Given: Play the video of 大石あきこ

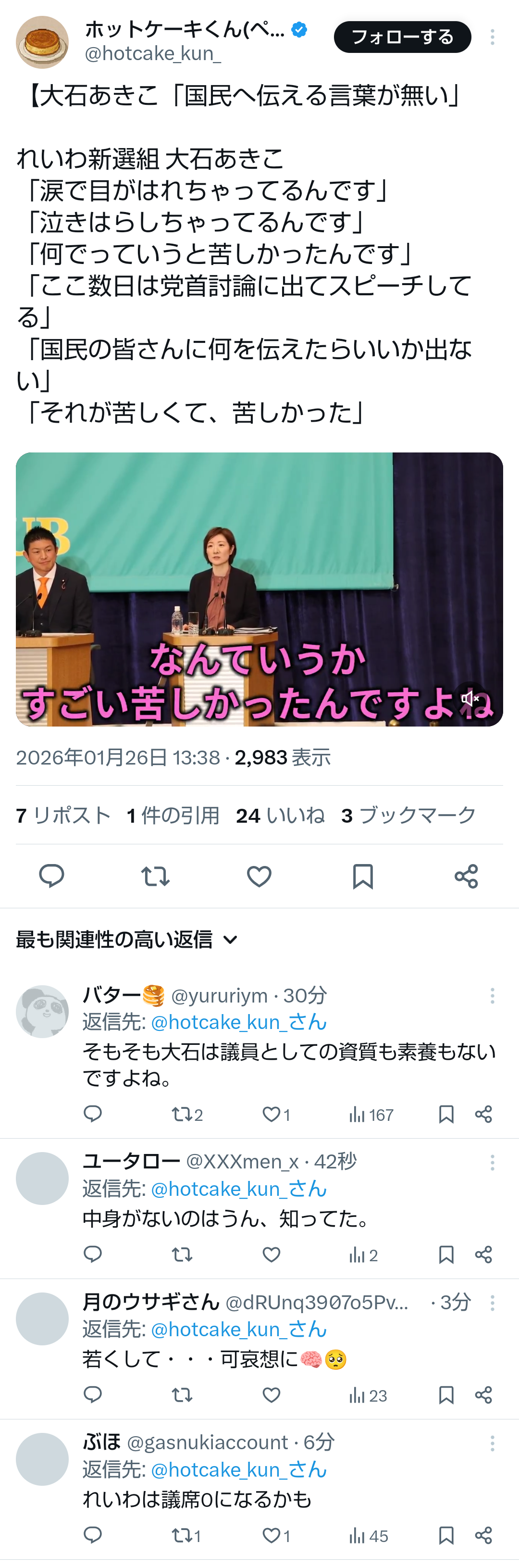Looking at the screenshot, I should (259, 588).
